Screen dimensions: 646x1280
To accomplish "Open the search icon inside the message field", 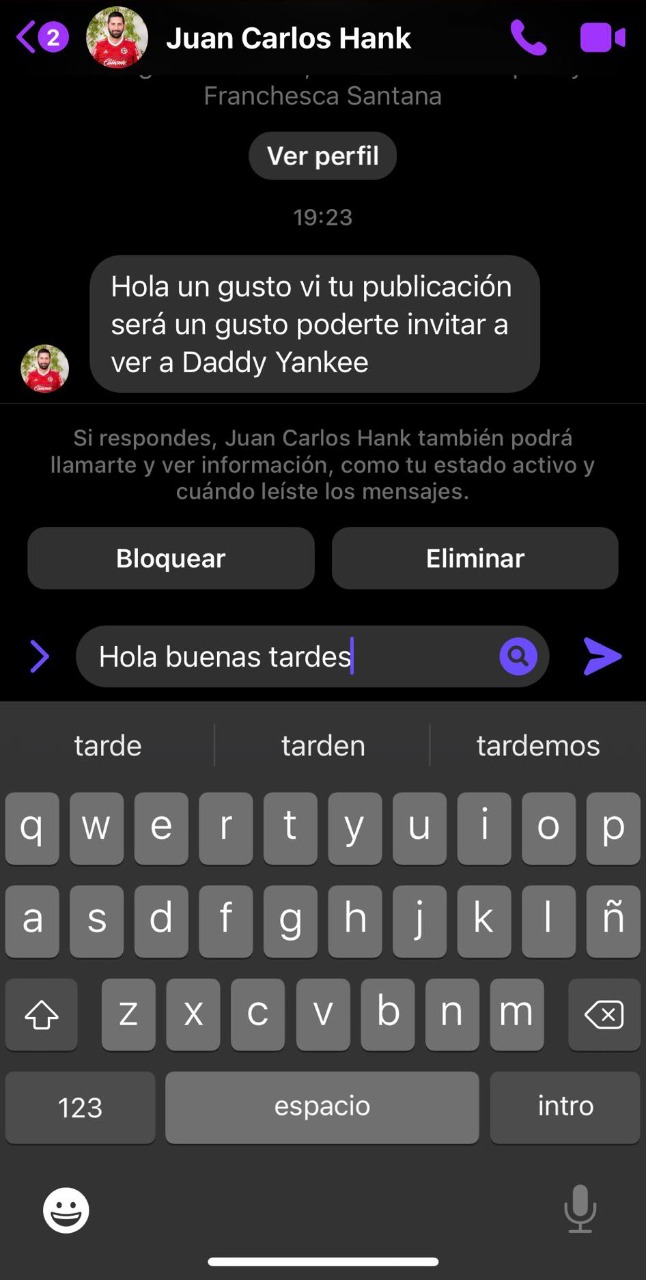I will pyautogui.click(x=518, y=657).
